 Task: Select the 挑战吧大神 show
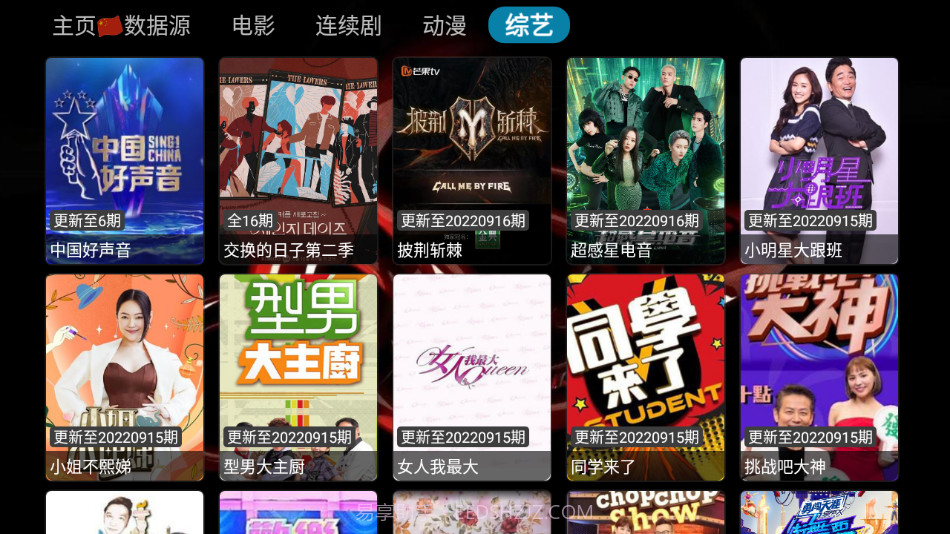tap(819, 377)
